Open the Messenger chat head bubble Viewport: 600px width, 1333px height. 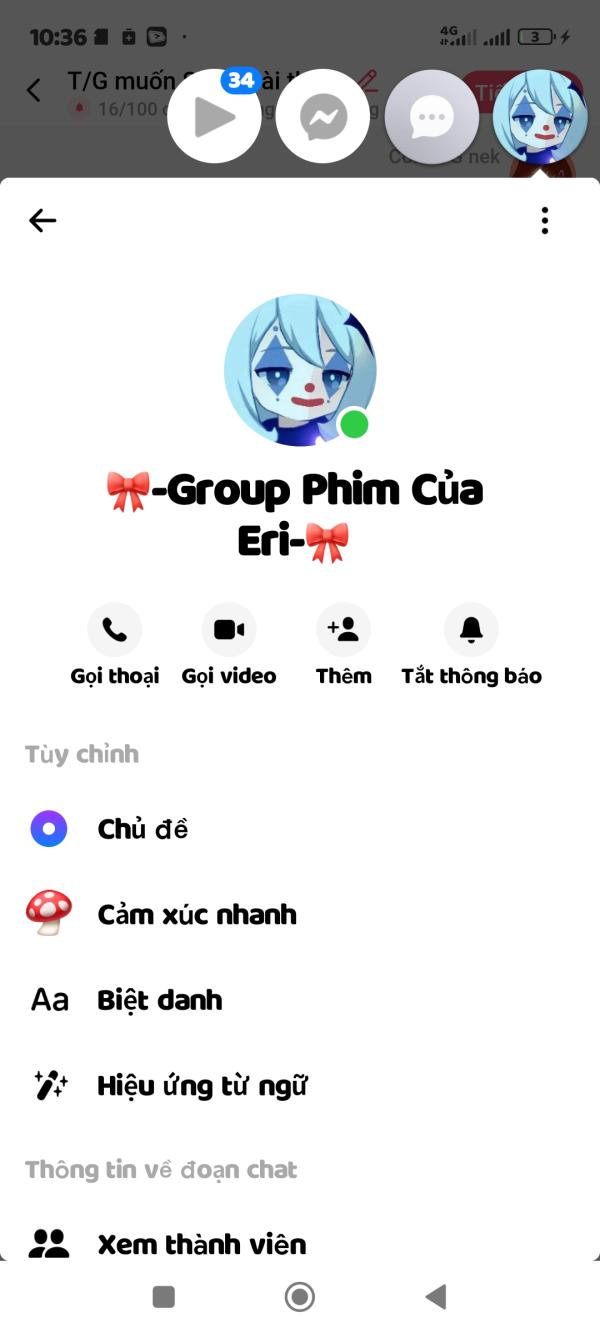[x=323, y=117]
